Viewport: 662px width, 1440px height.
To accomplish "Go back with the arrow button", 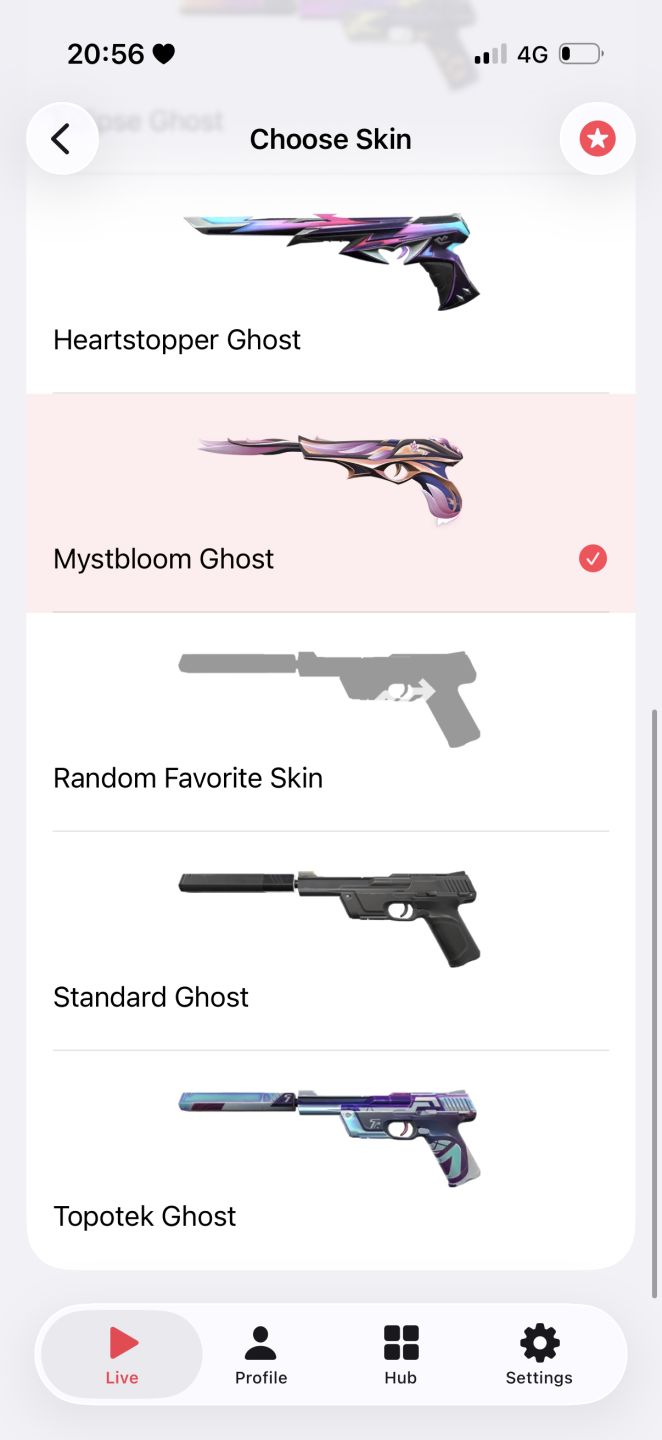I will 62,139.
